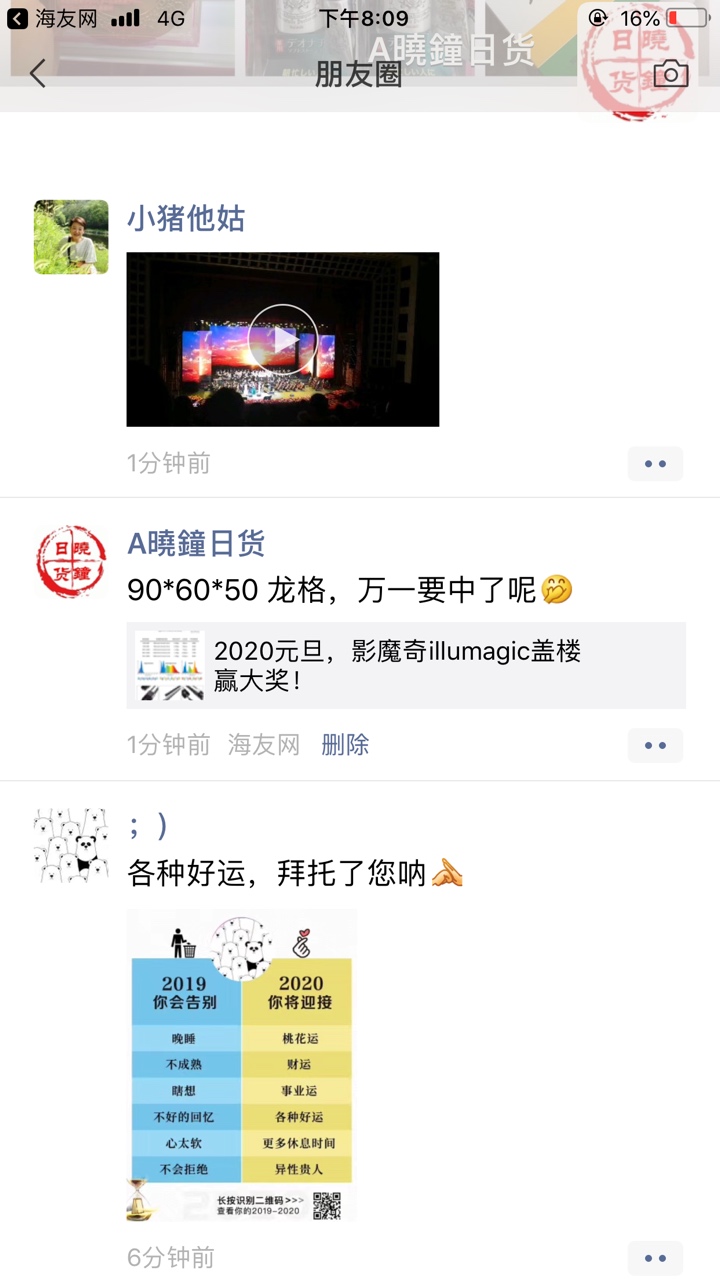
Task: Open shared link 2020元旦 影魔奇illumagic盖楼
Action: pos(406,666)
